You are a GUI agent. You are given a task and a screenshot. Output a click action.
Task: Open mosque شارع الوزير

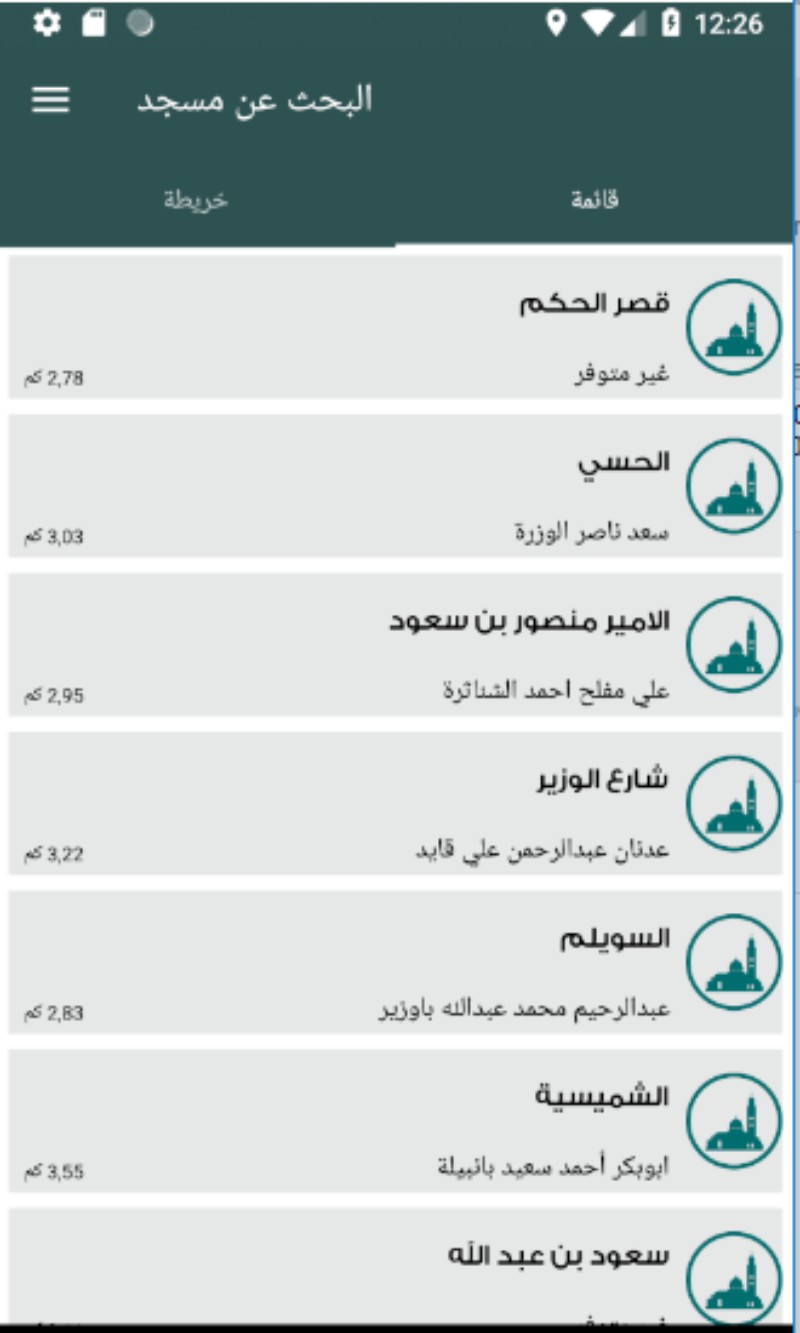point(395,803)
